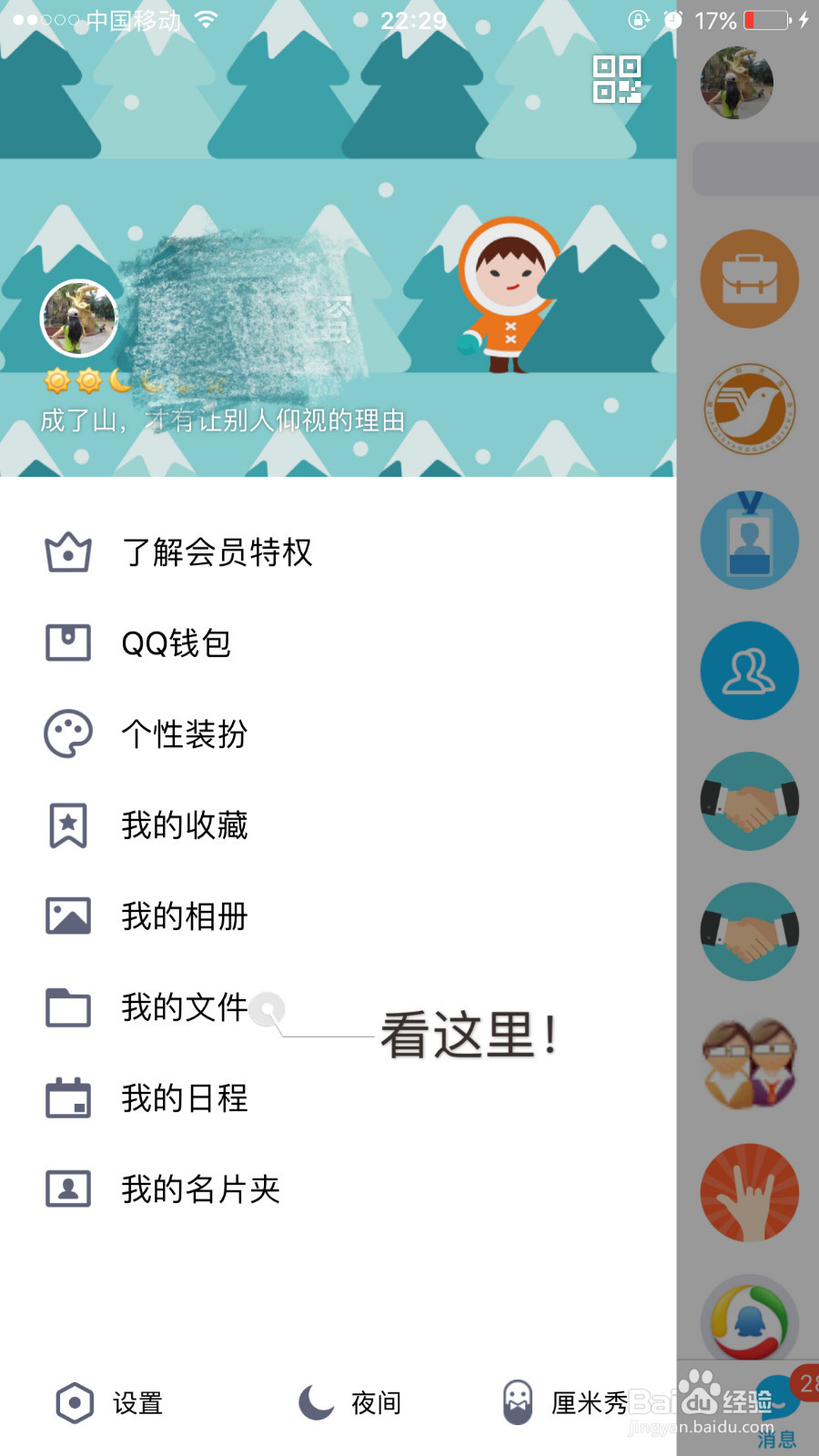Open the bird badge sidebar icon
The image size is (819, 1456).
click(748, 409)
